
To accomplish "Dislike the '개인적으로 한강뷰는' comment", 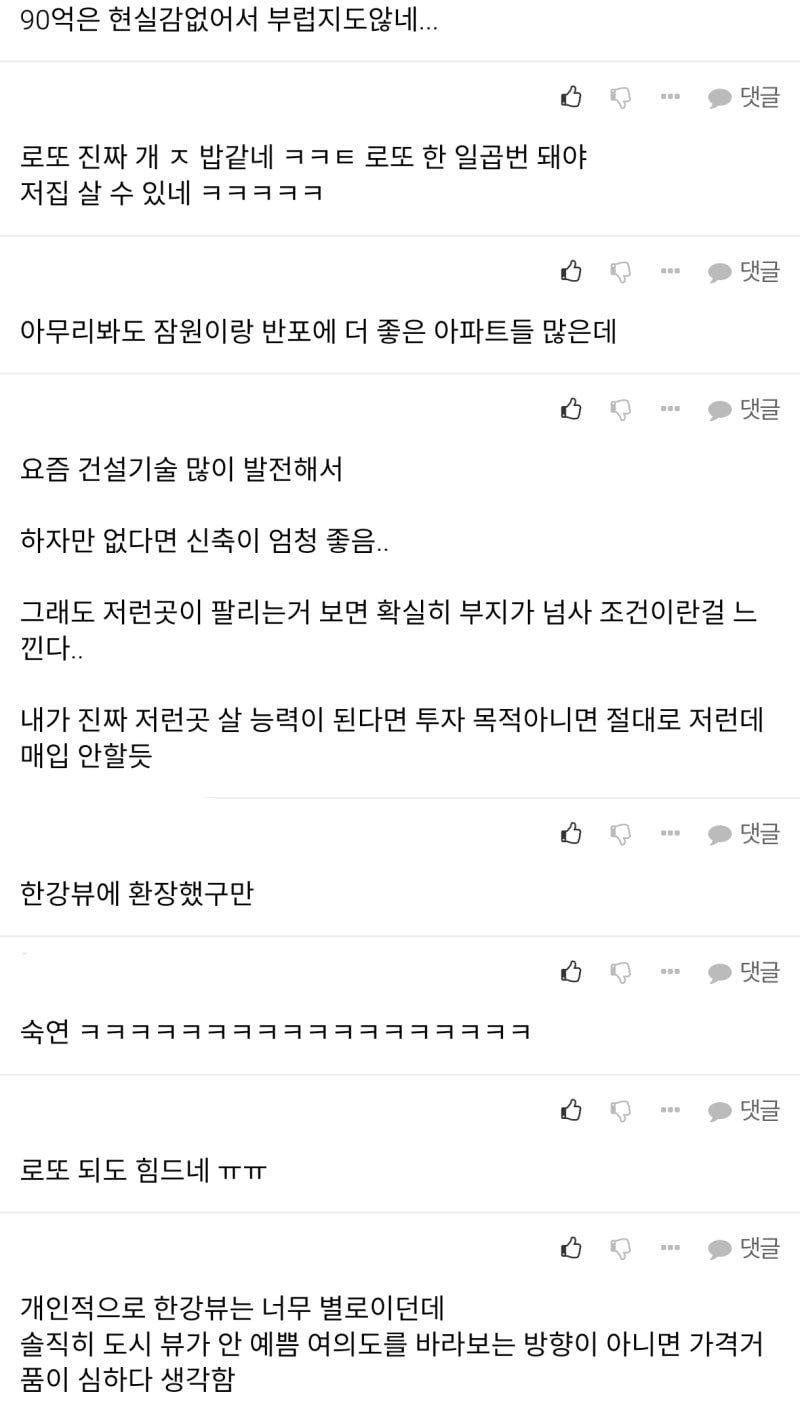I will click(x=621, y=1247).
